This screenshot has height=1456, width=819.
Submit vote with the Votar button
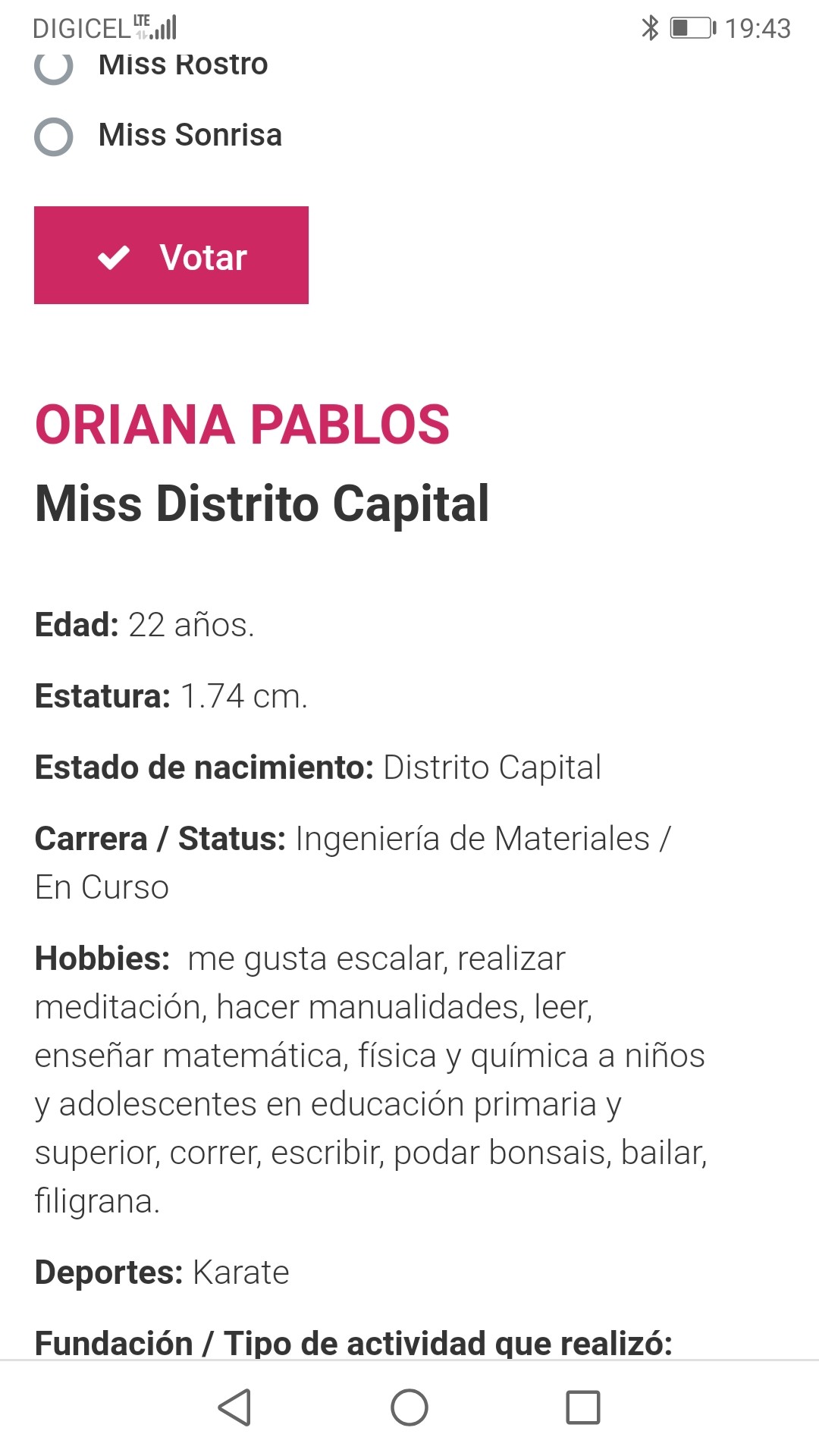click(x=171, y=256)
